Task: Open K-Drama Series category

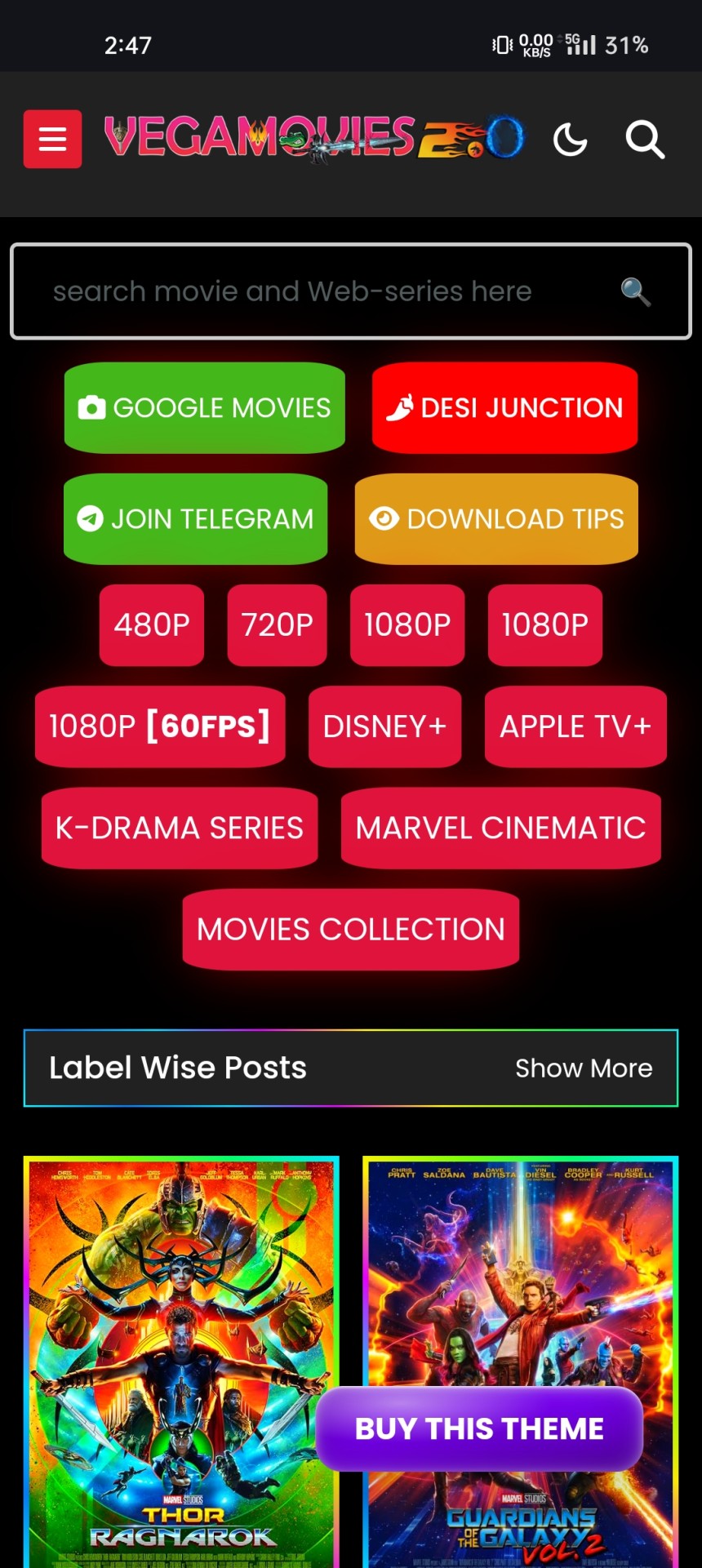Action: (x=180, y=828)
